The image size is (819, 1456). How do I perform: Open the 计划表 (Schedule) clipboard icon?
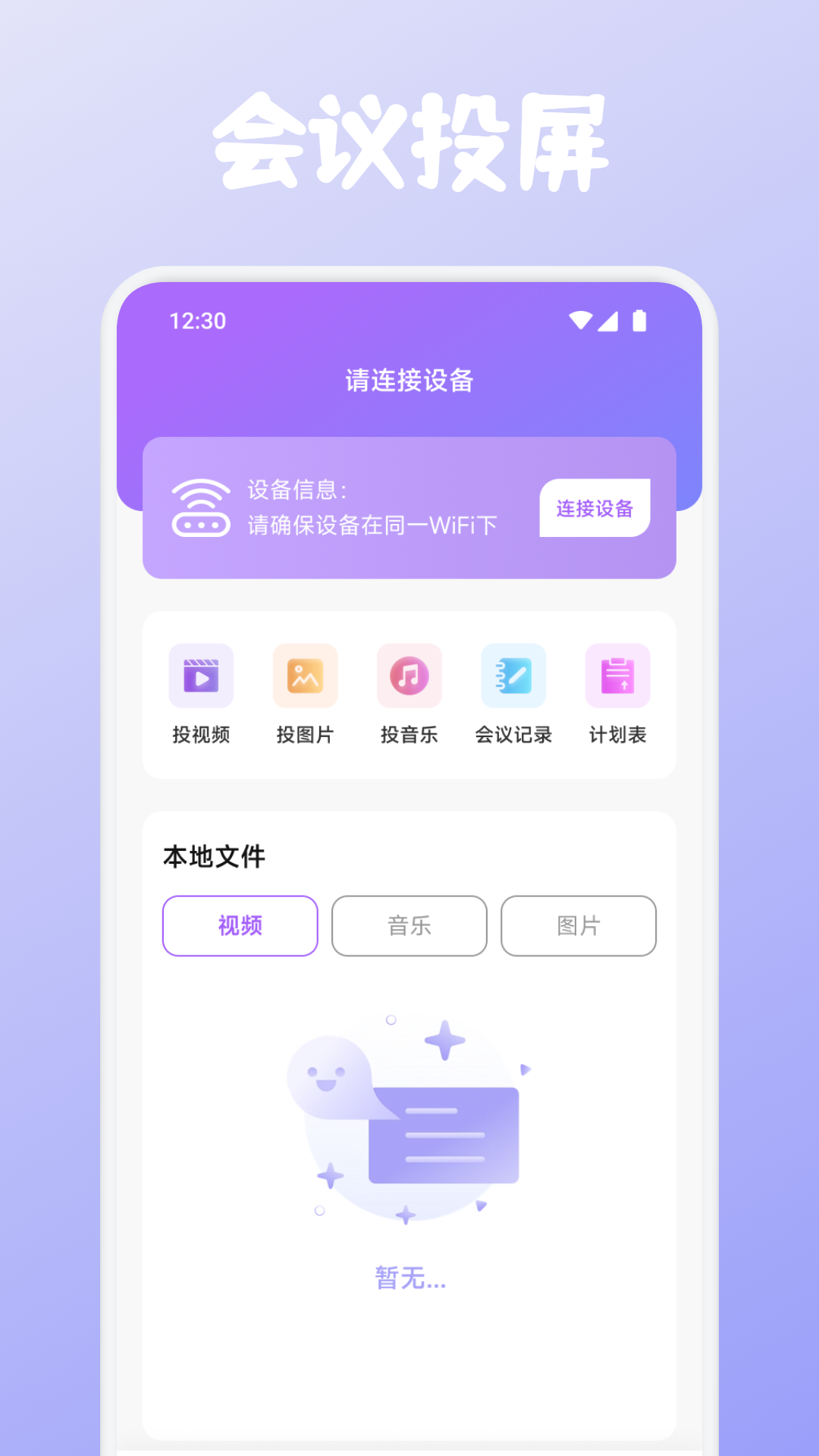click(617, 676)
